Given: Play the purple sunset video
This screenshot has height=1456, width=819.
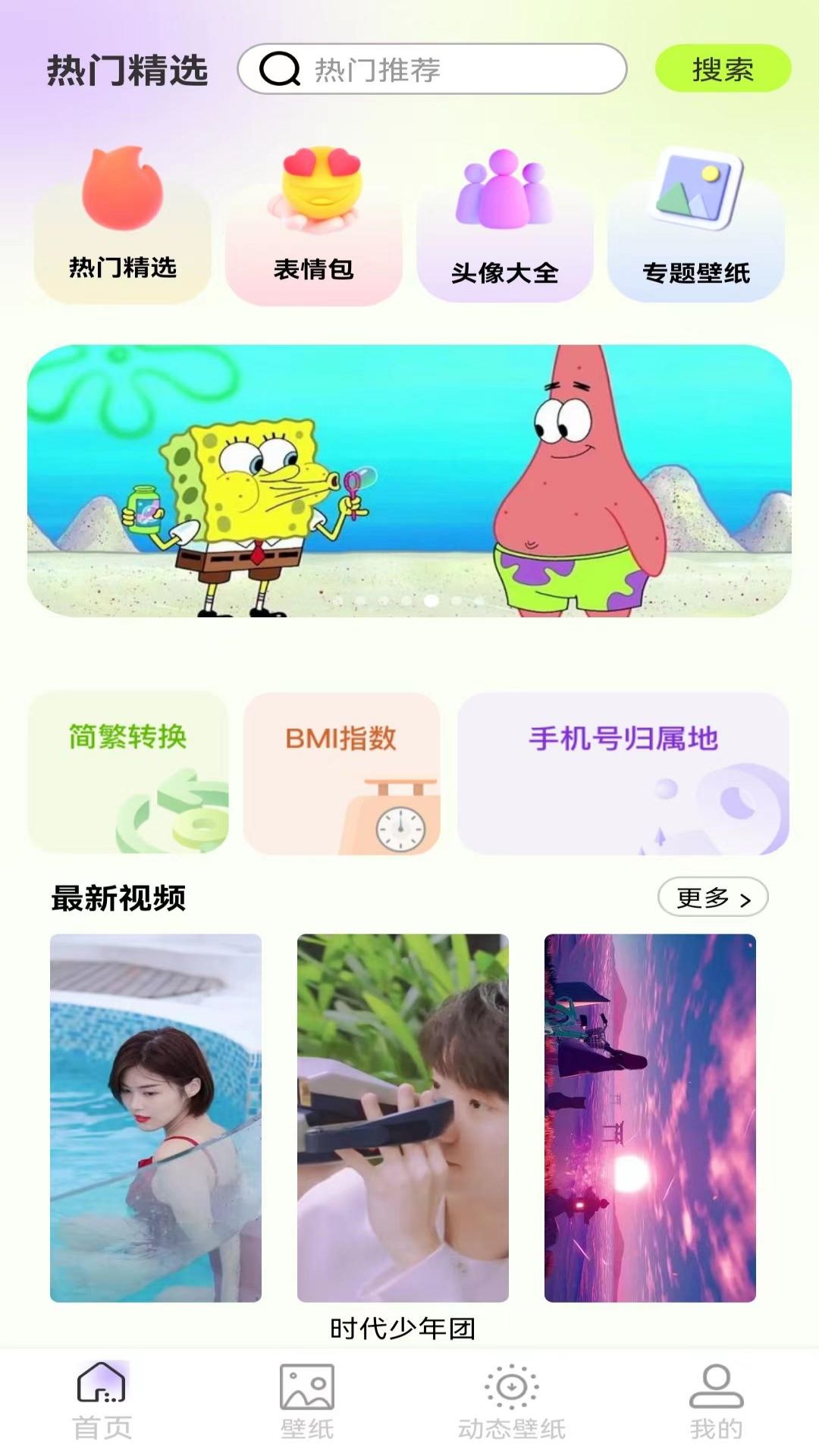Looking at the screenshot, I should point(650,1118).
